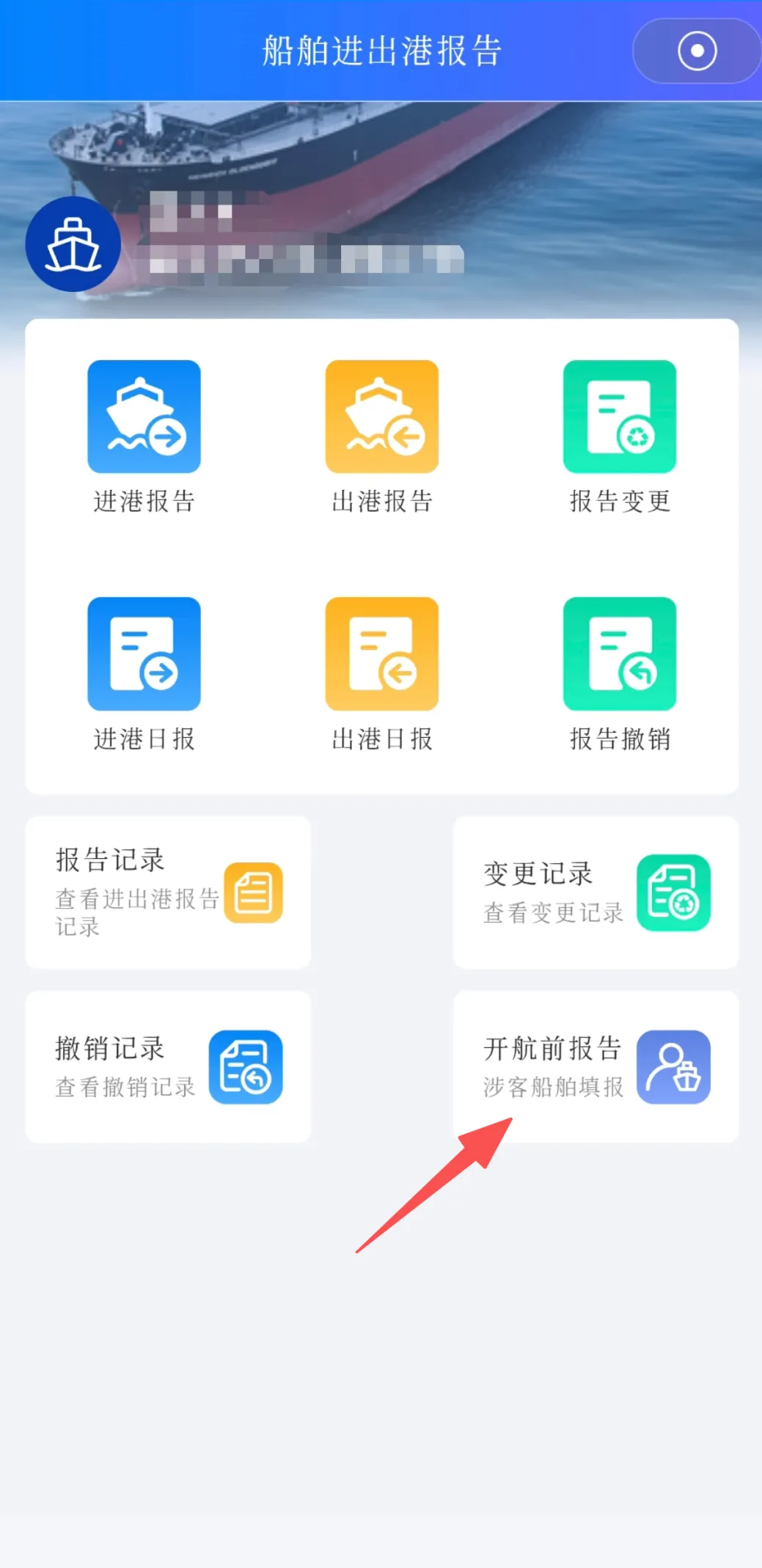
Task: Open 撤销记录 card
Action: (x=168, y=1066)
